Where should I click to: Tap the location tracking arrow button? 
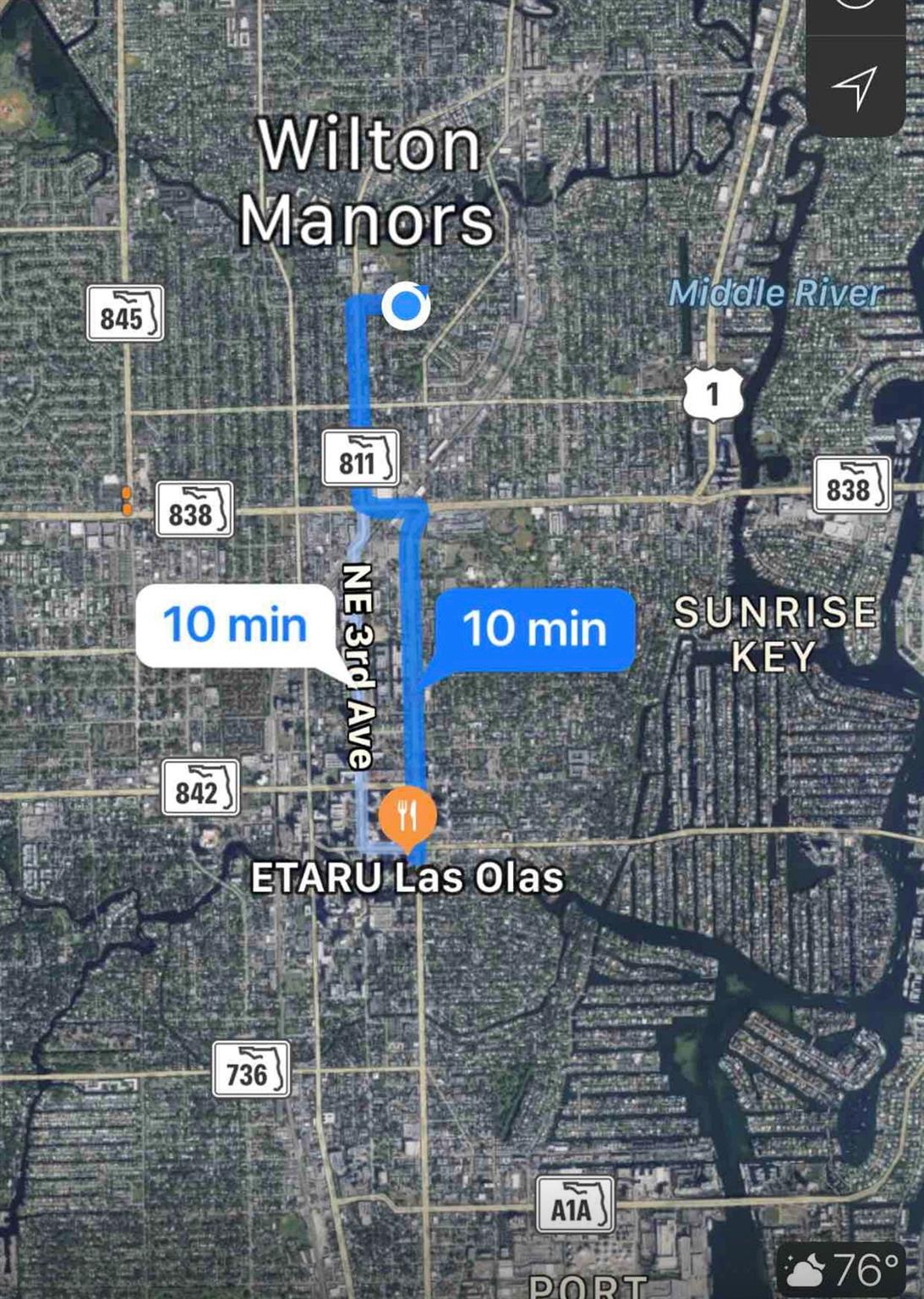855,86
